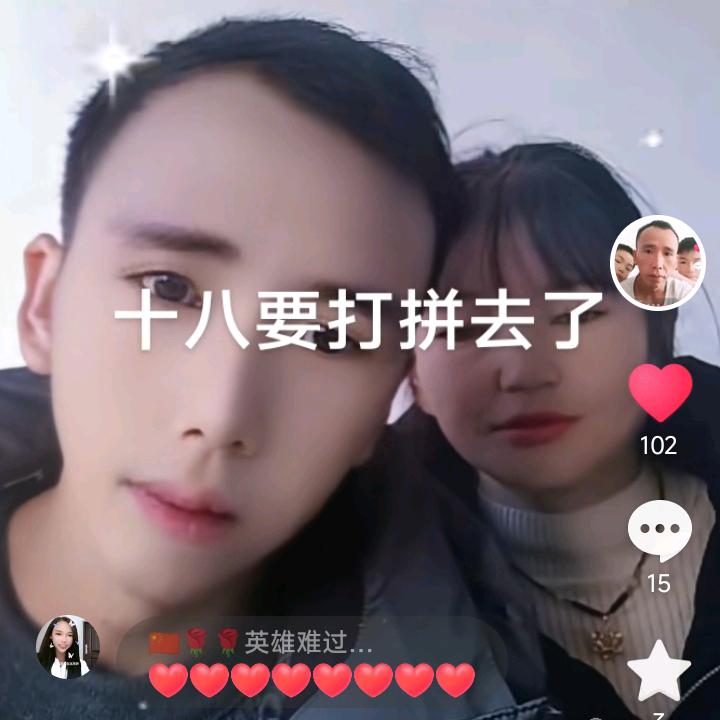Like this video with the heart
This screenshot has width=720, height=720.
coord(659,392)
